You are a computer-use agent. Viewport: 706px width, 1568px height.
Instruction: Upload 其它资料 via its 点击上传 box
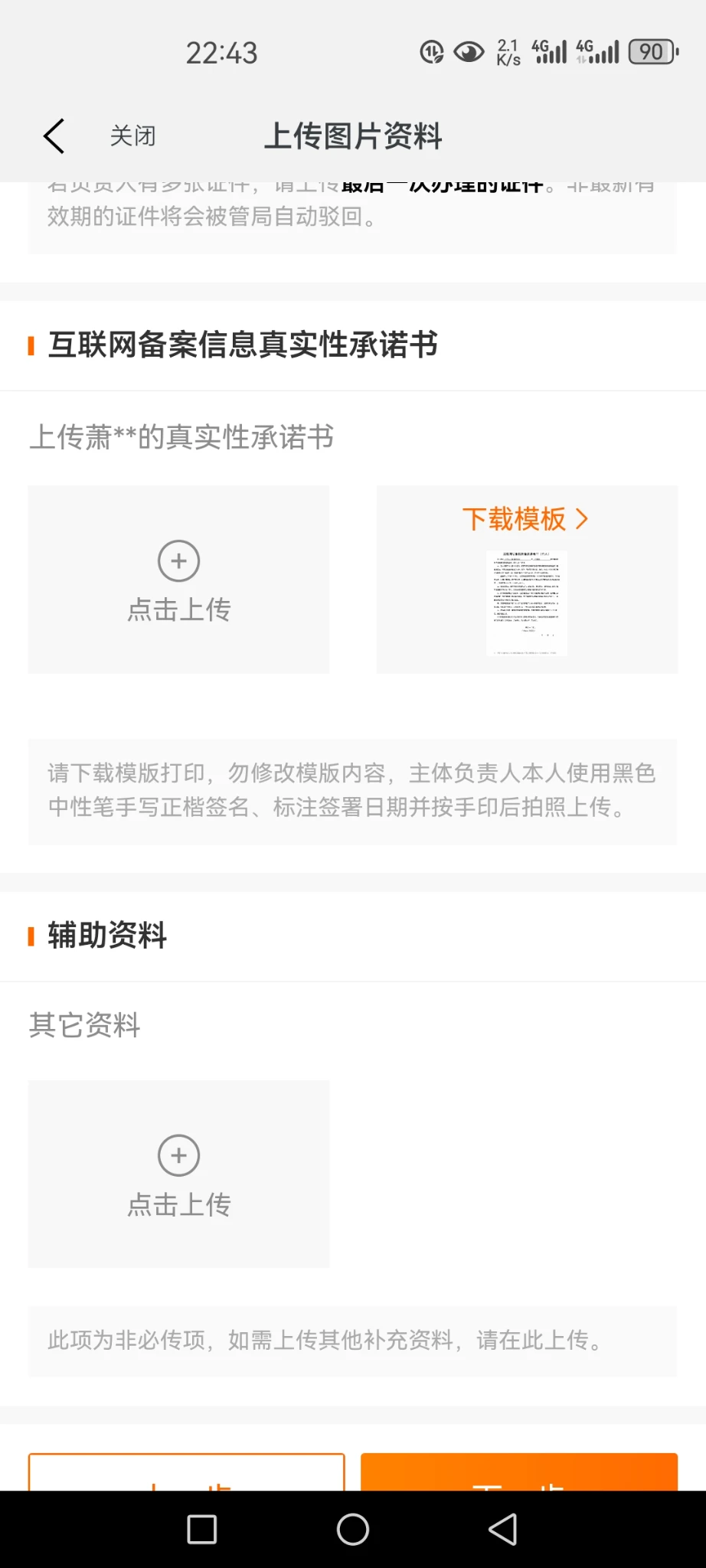point(178,1174)
